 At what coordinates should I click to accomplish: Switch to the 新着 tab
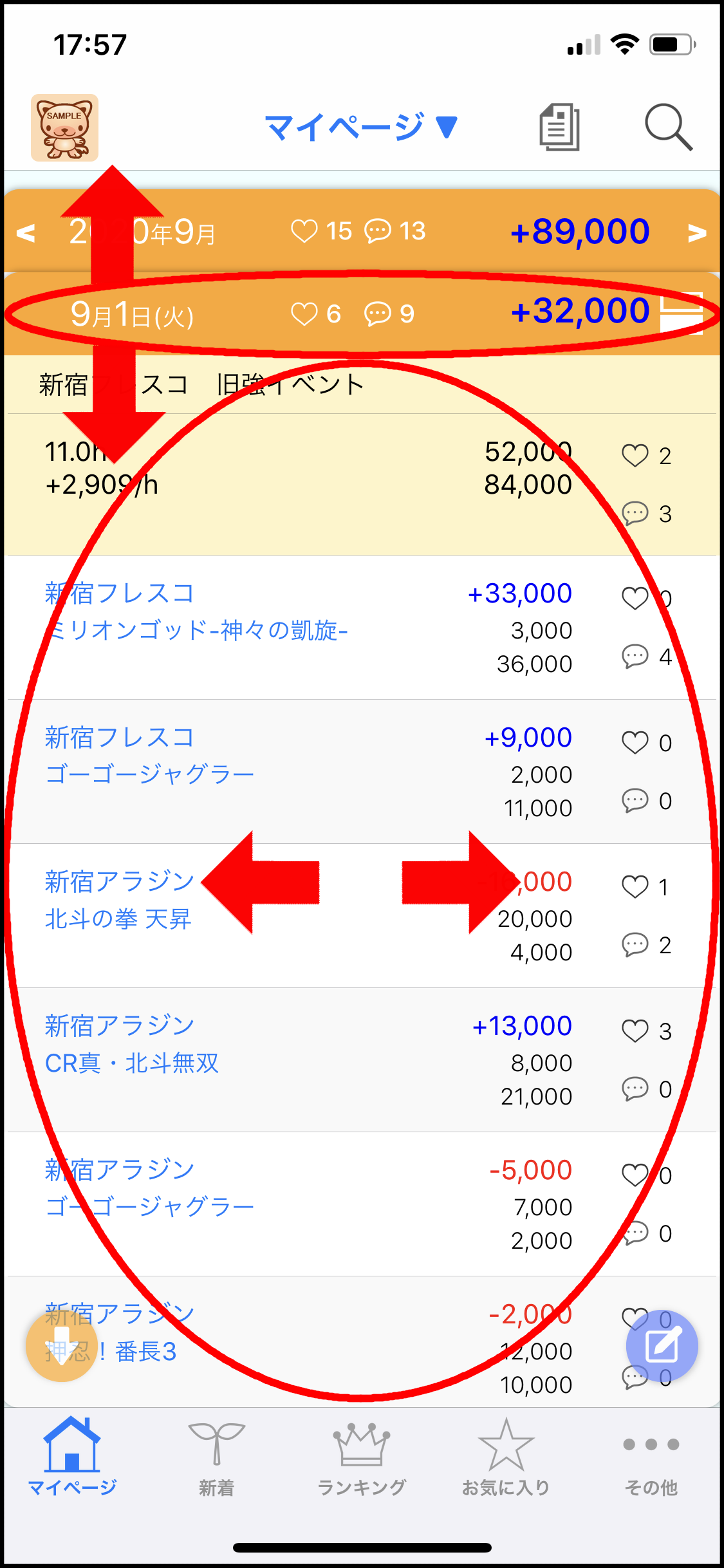pos(217,1458)
